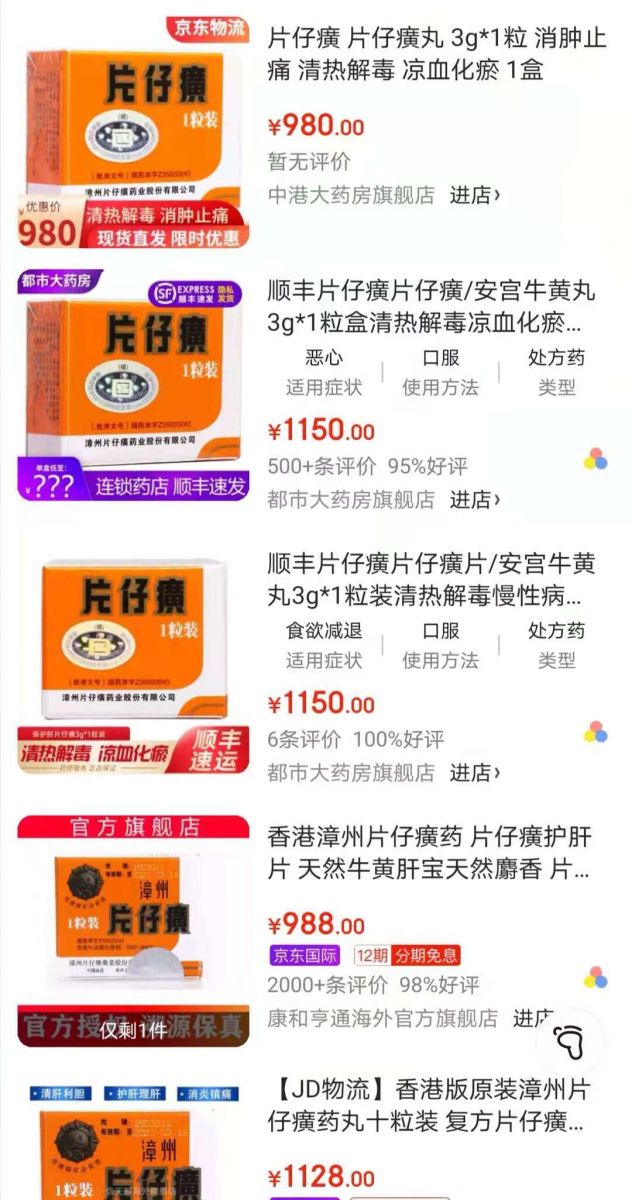This screenshot has height=1200, width=632.
Task: Tap the colorful dots icon on the 98%好评 listing
Action: (x=596, y=977)
